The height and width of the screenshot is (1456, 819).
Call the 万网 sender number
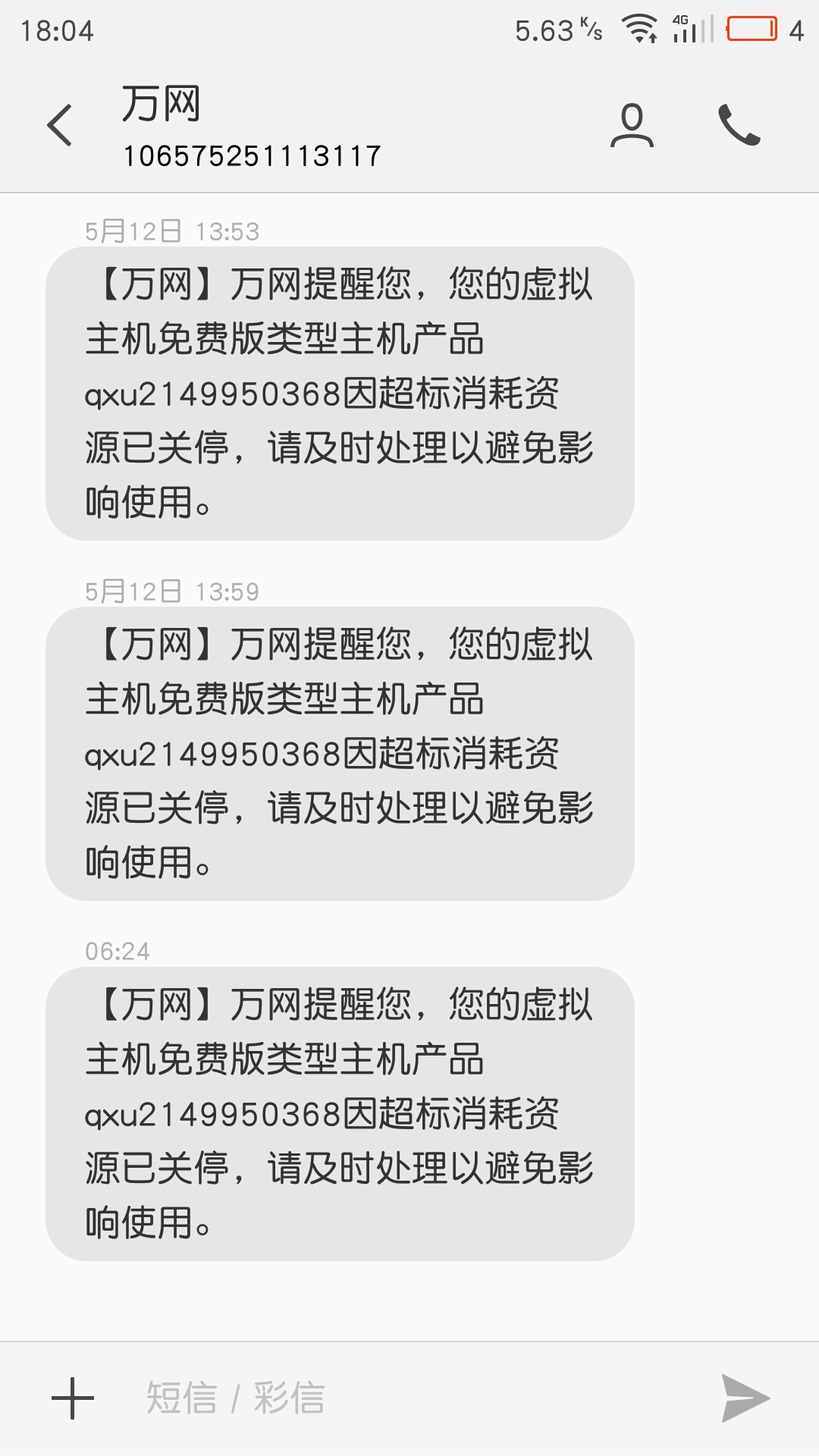(x=739, y=125)
